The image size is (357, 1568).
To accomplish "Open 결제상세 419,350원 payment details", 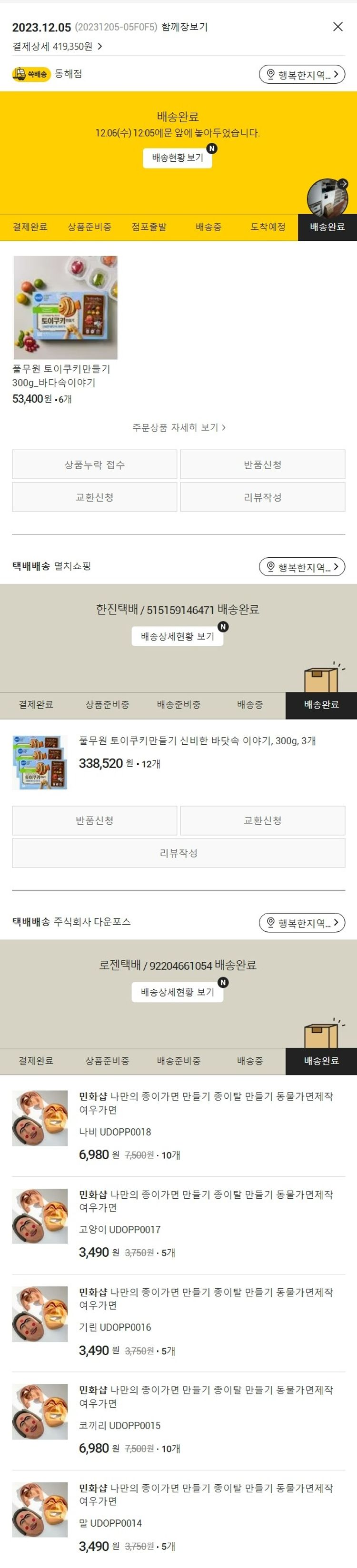I will [x=57, y=46].
